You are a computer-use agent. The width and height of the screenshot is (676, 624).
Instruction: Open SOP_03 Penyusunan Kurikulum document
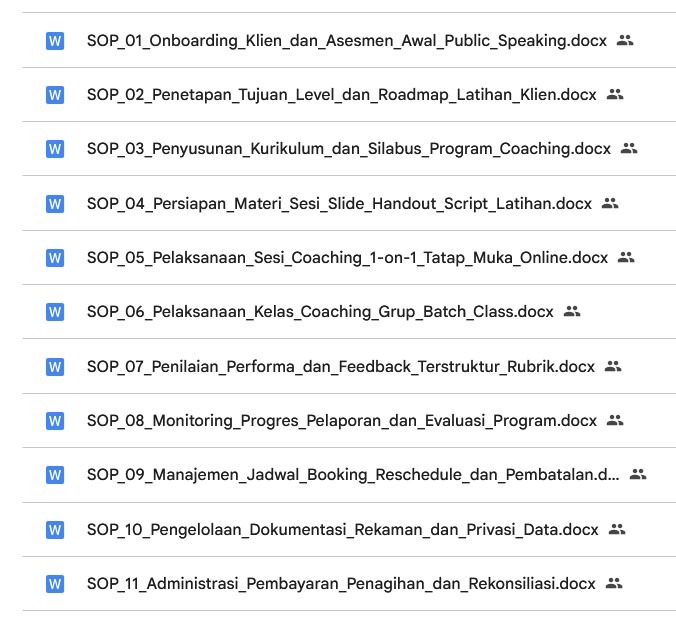point(347,149)
